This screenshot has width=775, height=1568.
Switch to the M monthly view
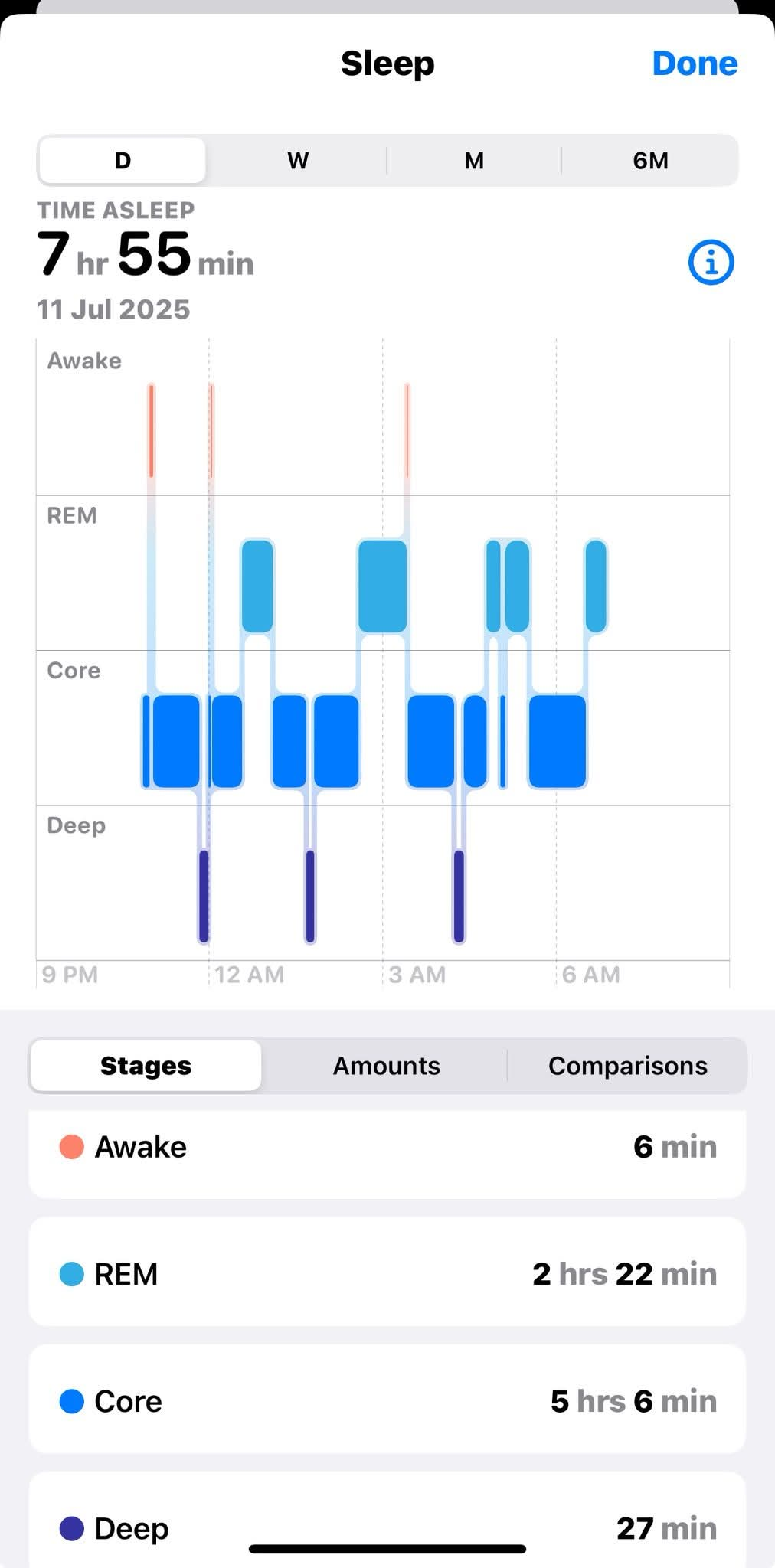(x=474, y=161)
